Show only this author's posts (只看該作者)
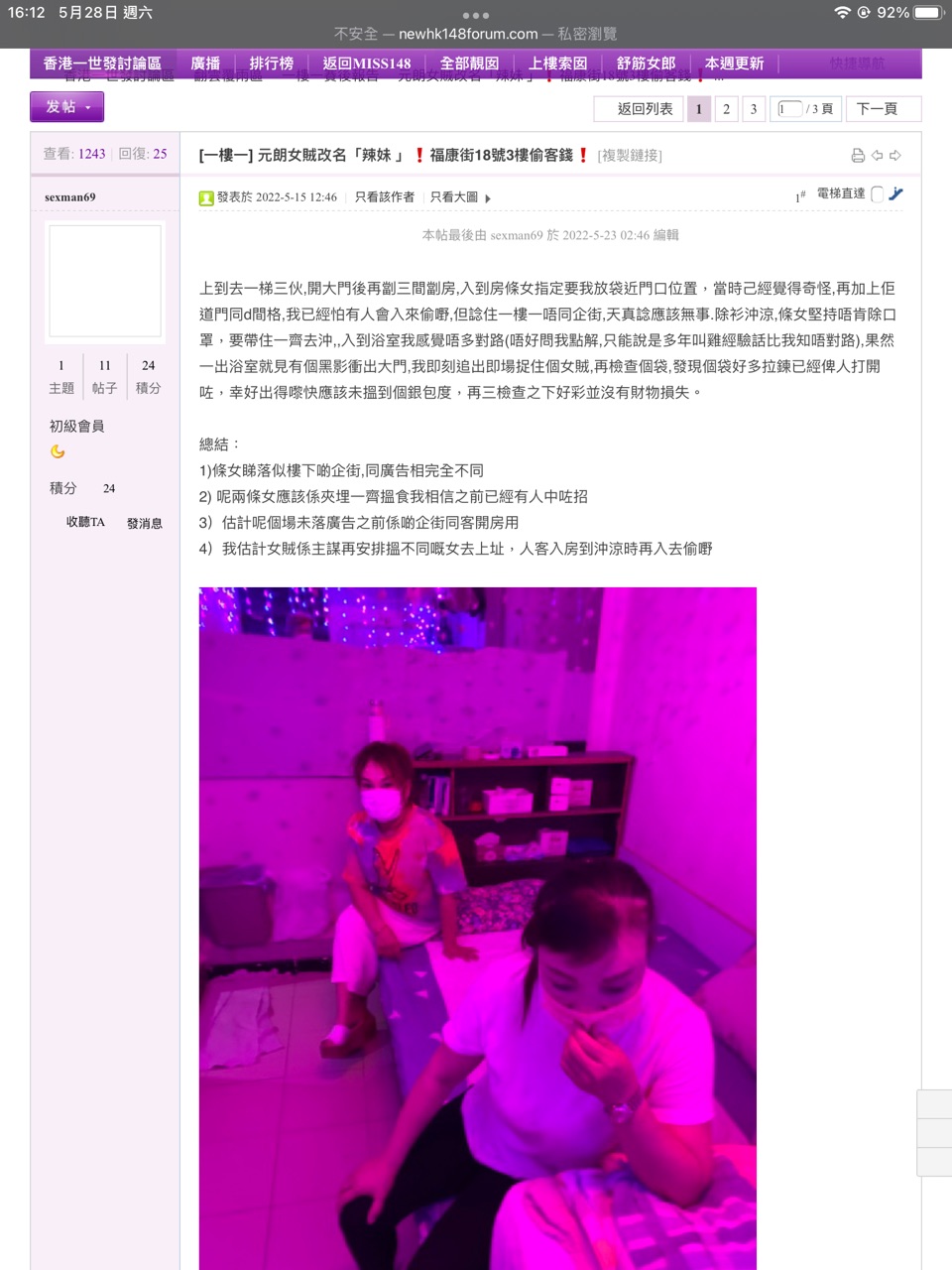Image resolution: width=952 pixels, height=1270 pixels. pos(385,197)
